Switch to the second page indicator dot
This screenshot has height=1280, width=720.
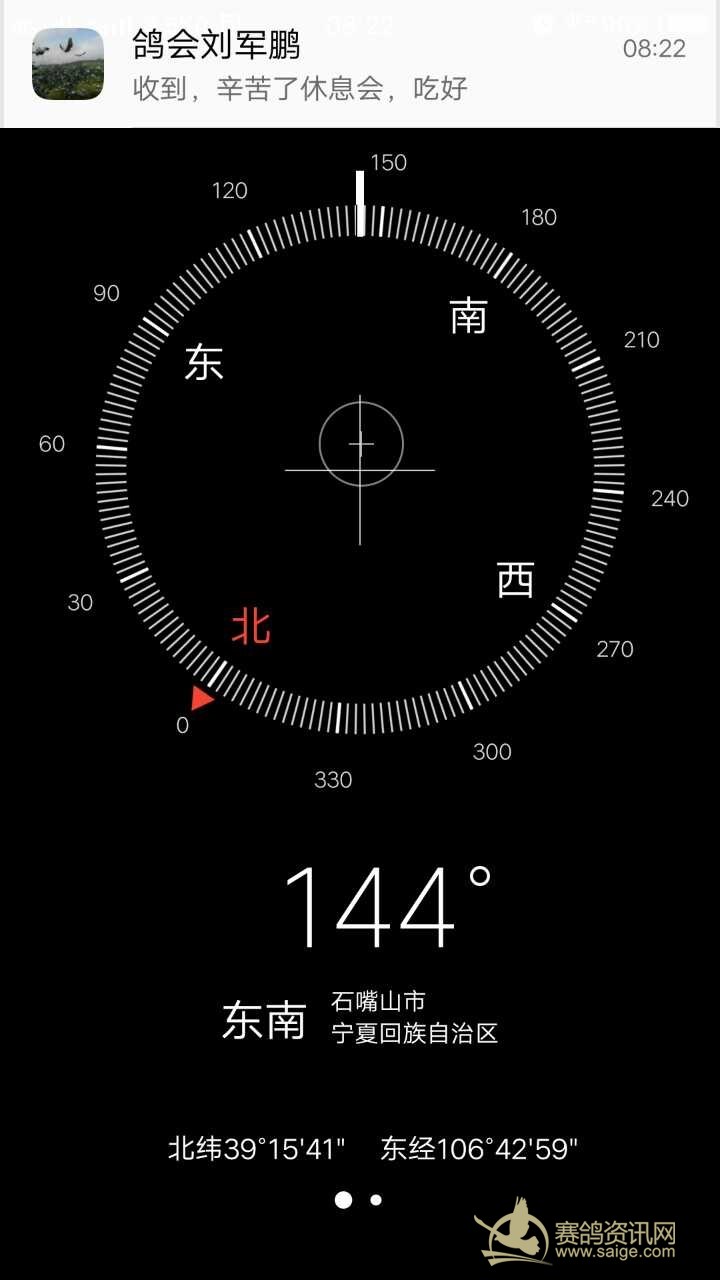376,1200
